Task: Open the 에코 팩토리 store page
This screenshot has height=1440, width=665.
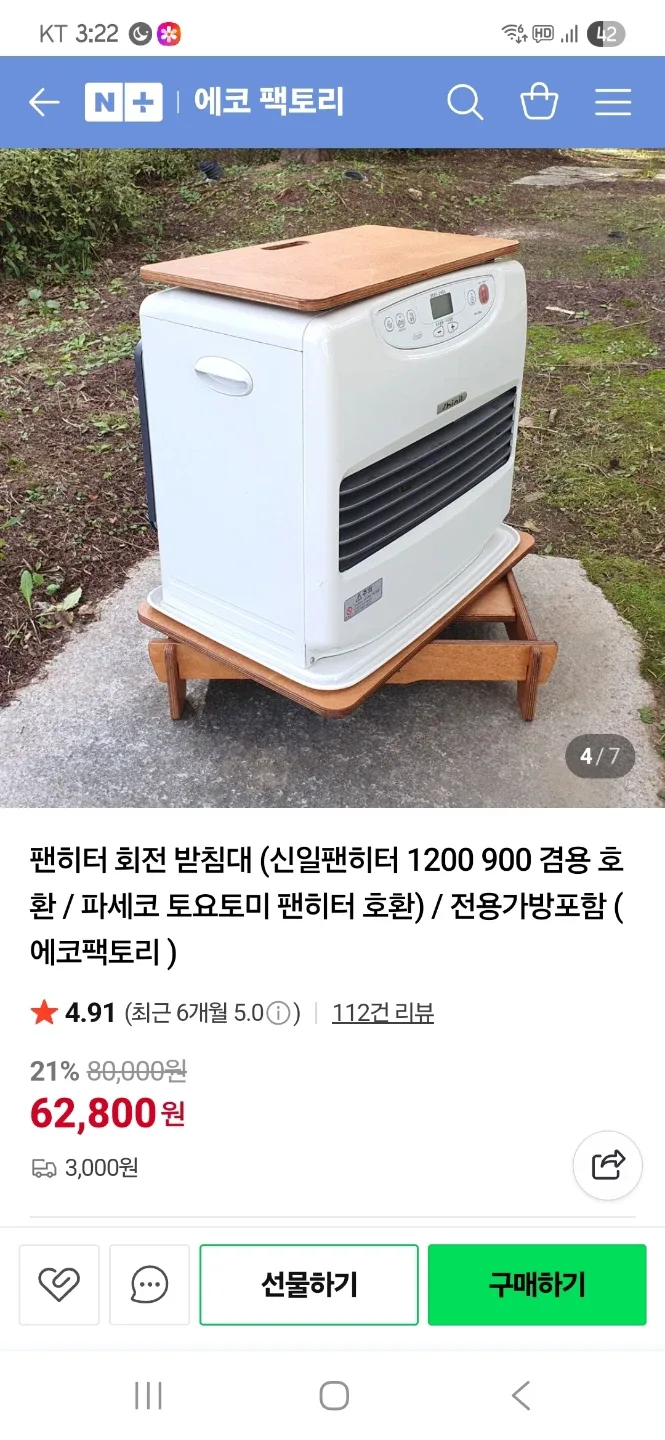Action: (268, 102)
